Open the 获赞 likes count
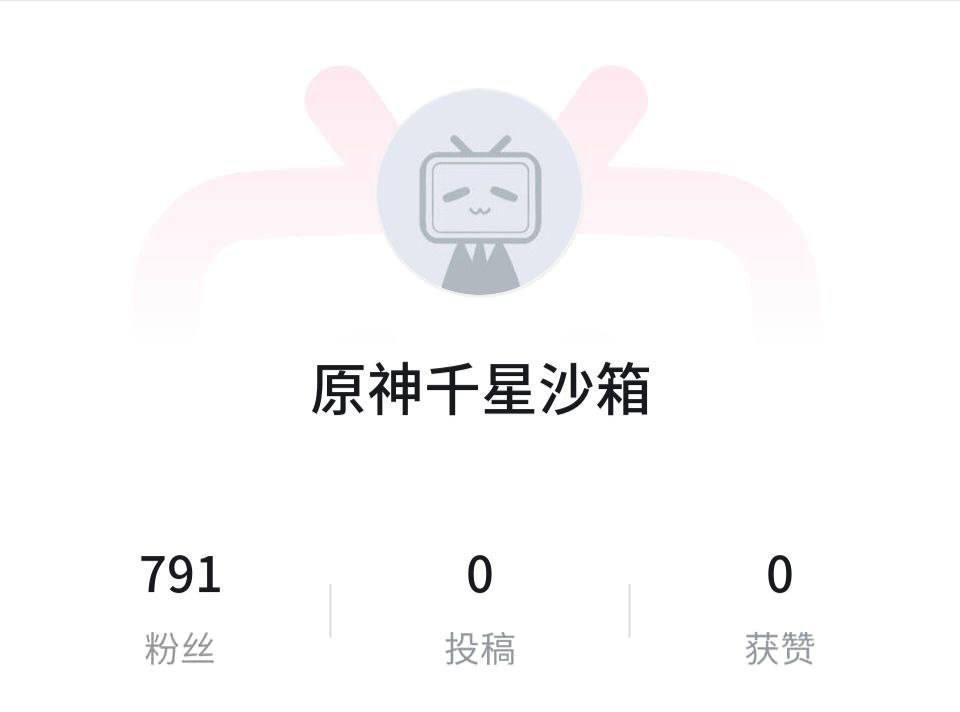Screen dimensions: 960x712 pyautogui.click(x=779, y=608)
